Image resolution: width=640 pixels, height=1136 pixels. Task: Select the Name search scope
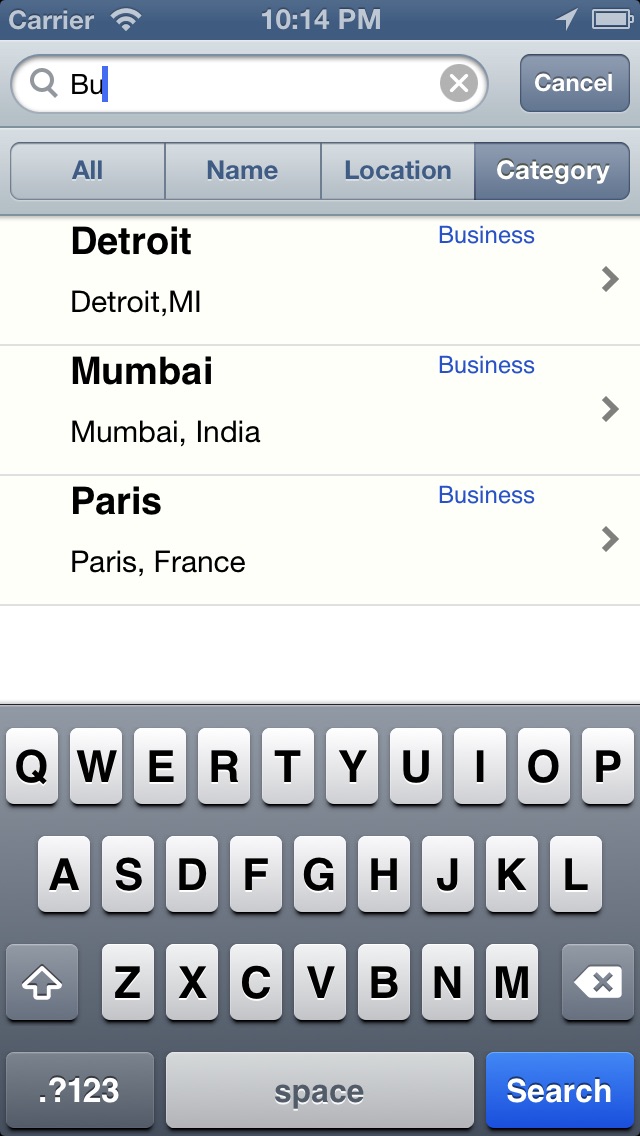(x=242, y=171)
